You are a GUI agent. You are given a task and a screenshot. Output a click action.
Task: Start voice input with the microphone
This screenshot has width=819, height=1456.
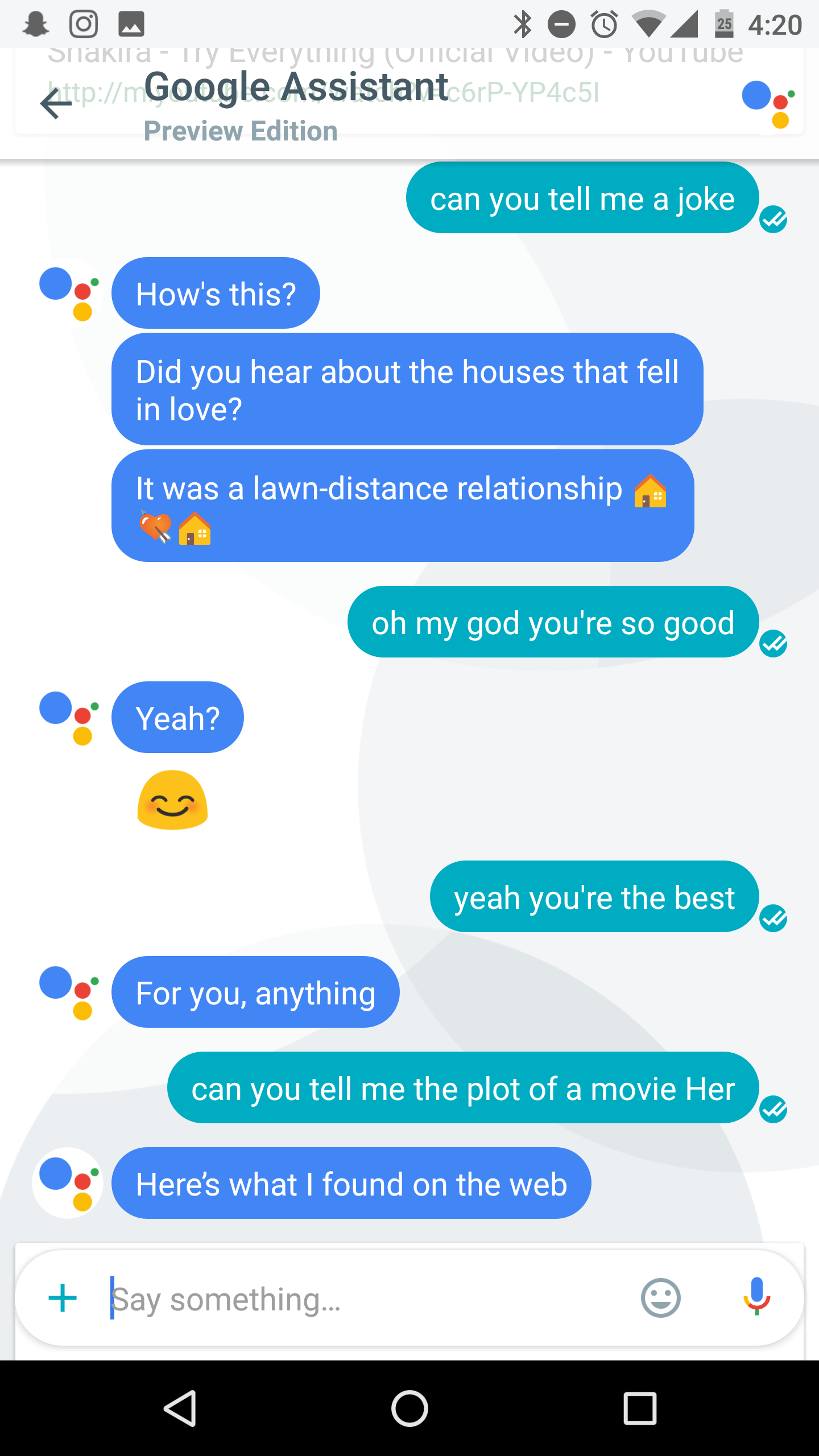756,1297
